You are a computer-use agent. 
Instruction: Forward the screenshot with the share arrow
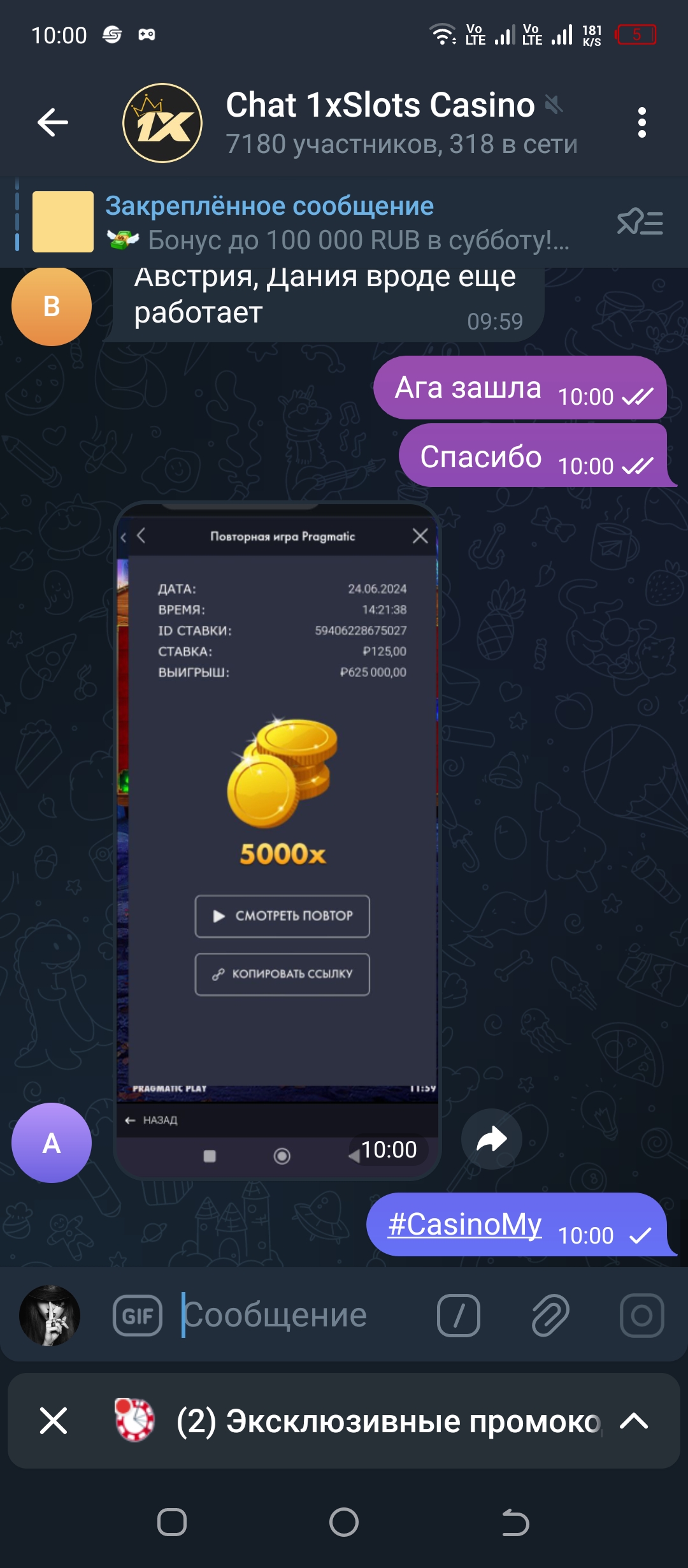491,1139
